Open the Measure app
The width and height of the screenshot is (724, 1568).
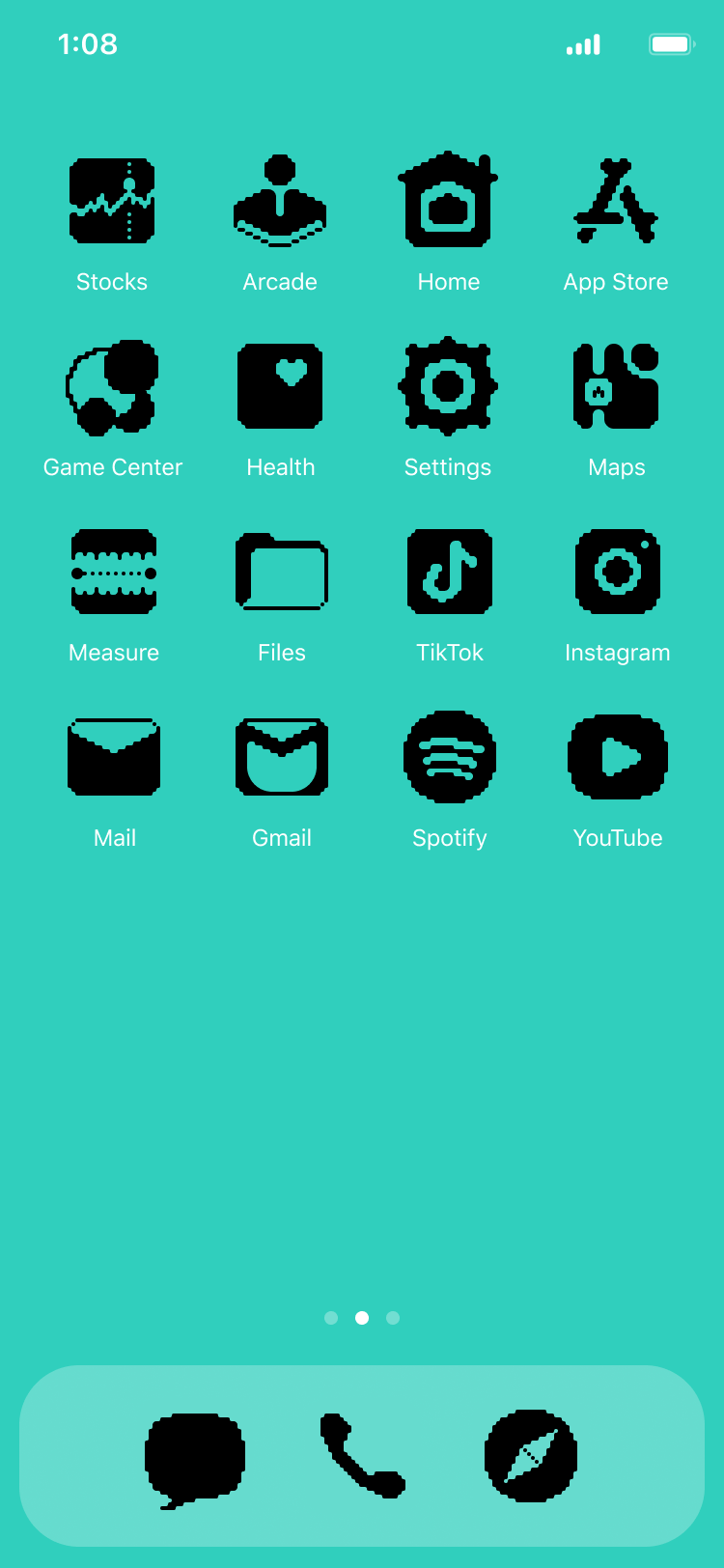pos(114,572)
